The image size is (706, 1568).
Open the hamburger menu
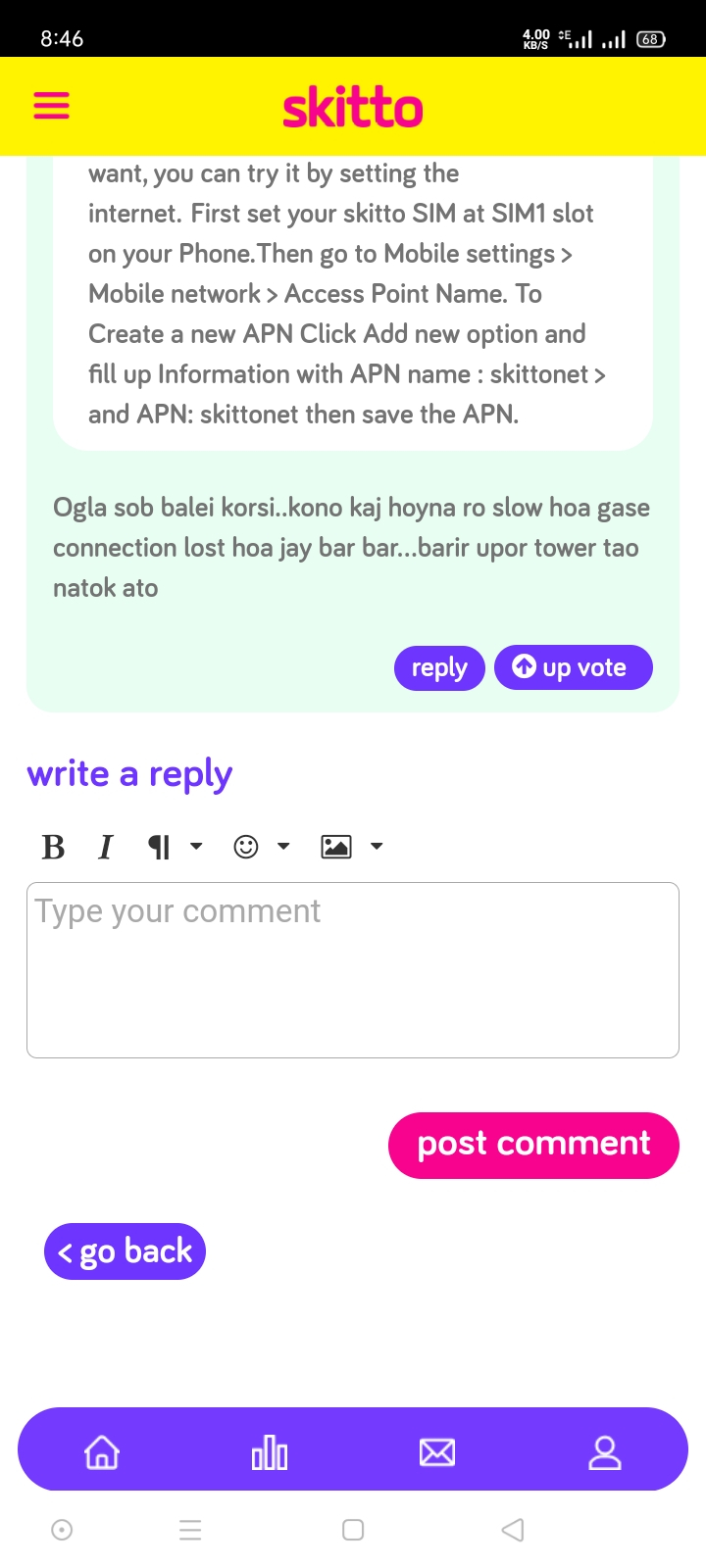coord(52,106)
